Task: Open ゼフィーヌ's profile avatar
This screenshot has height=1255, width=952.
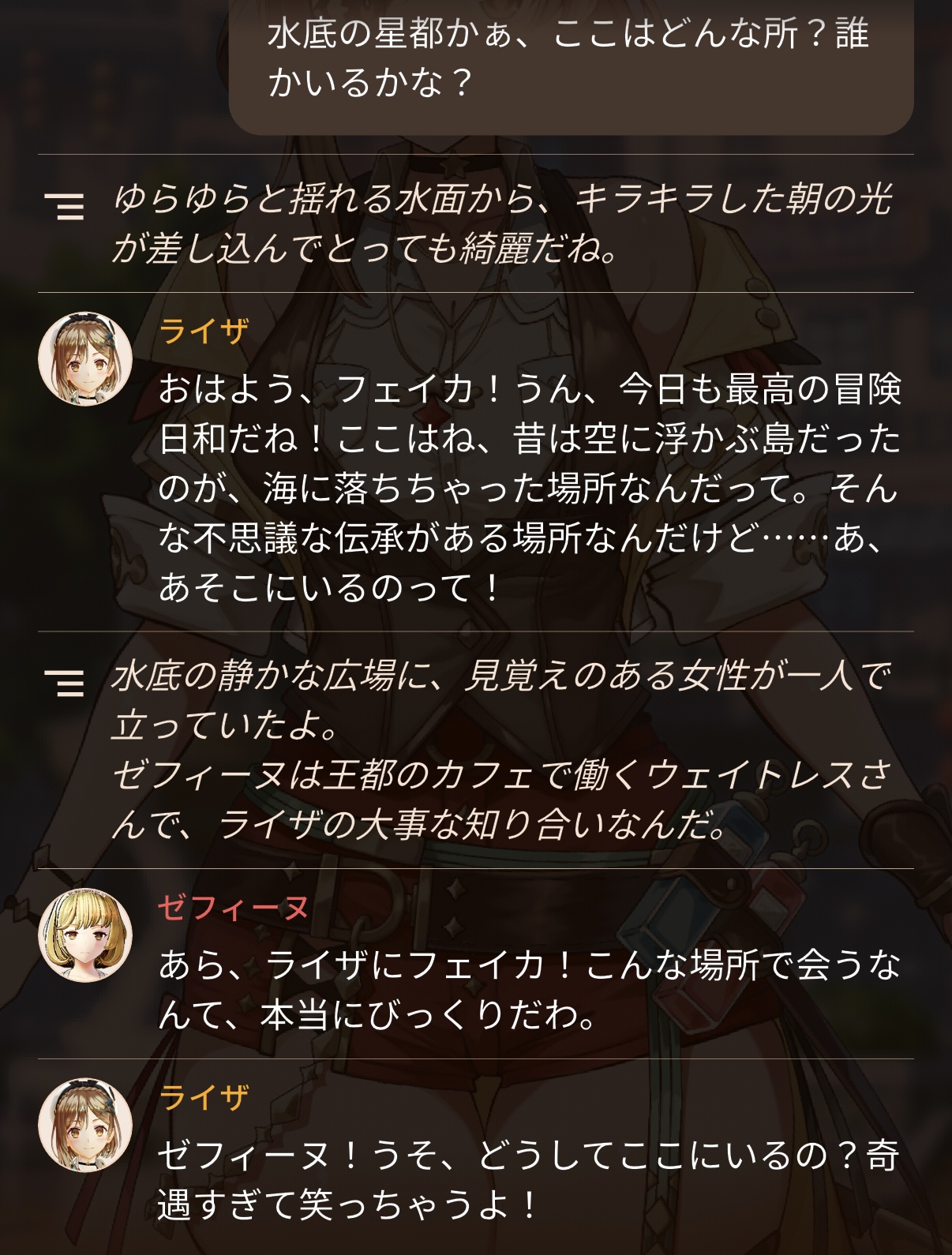Action: coord(85,935)
